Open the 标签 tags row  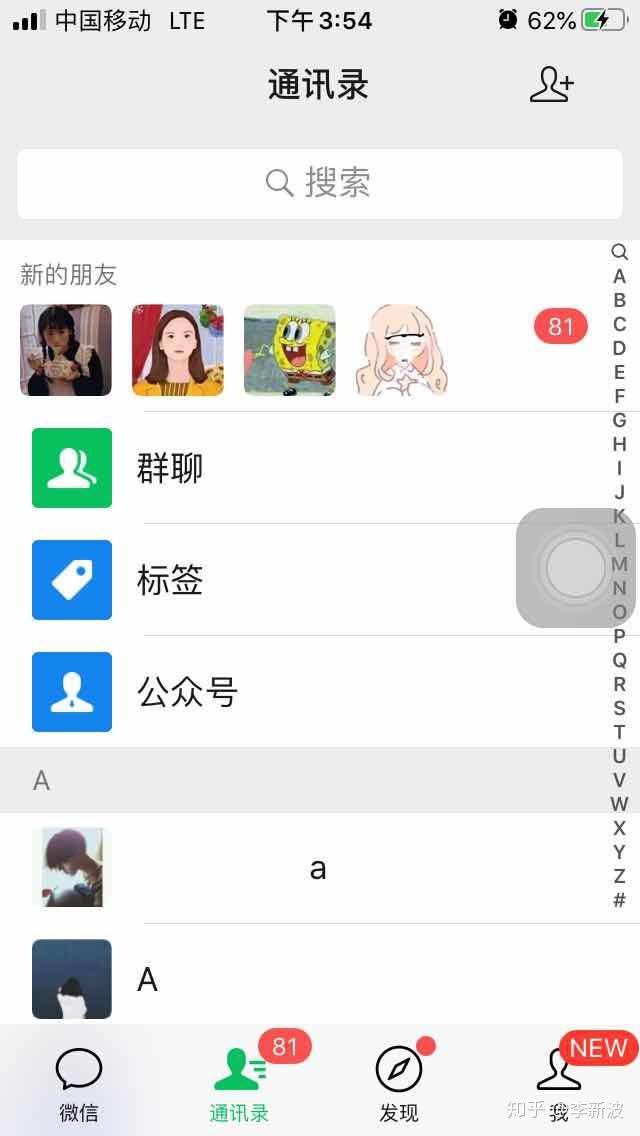304,580
